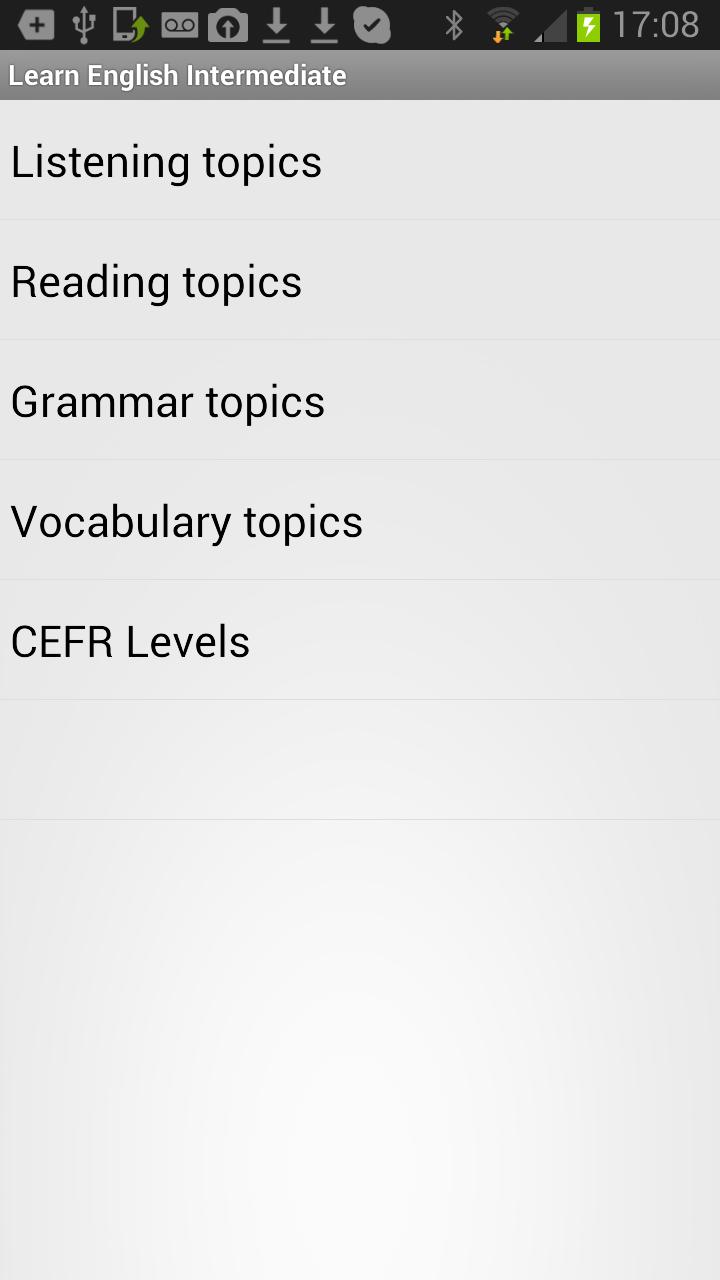
Task: Open Reading topics
Action: tap(360, 281)
